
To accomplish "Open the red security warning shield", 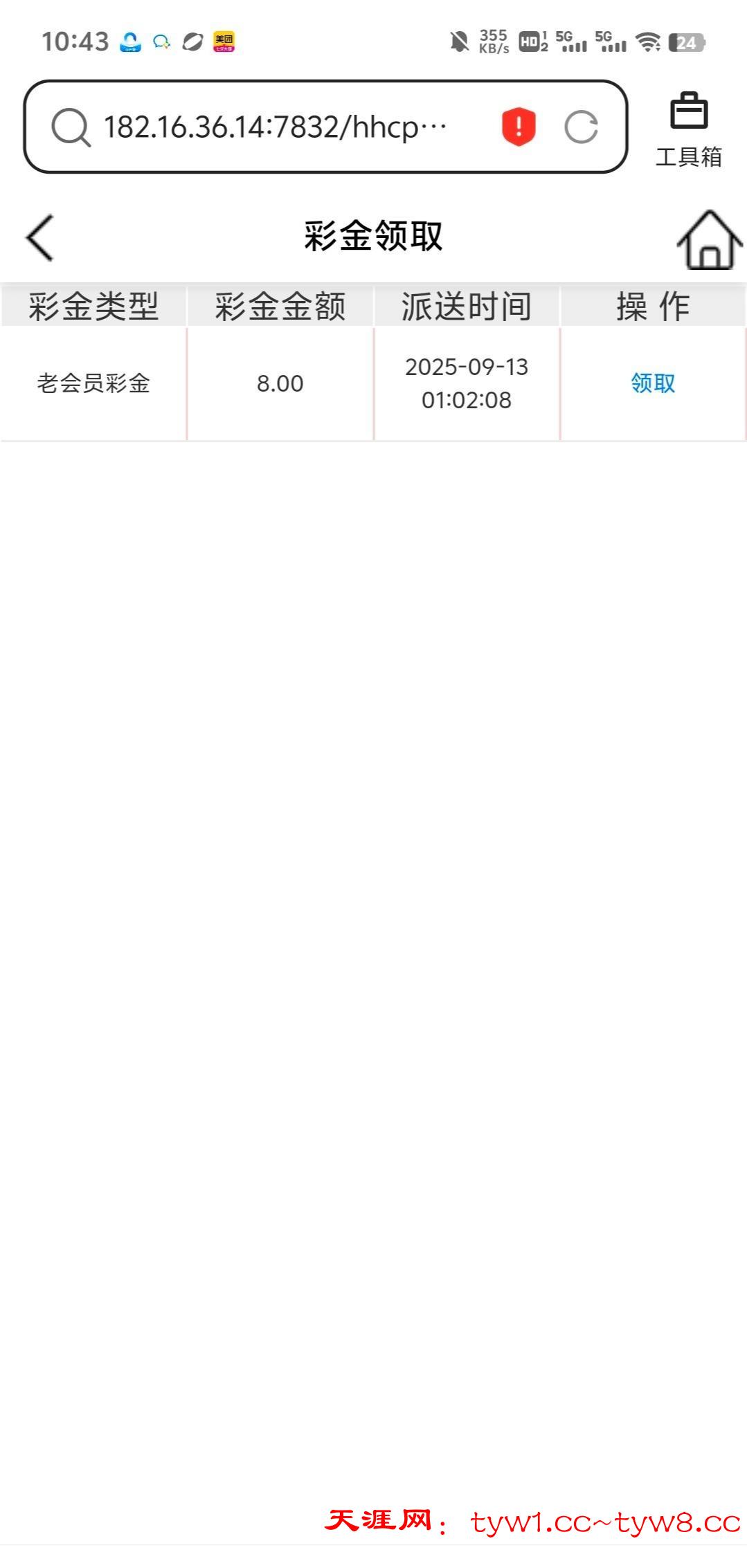I will coord(519,127).
